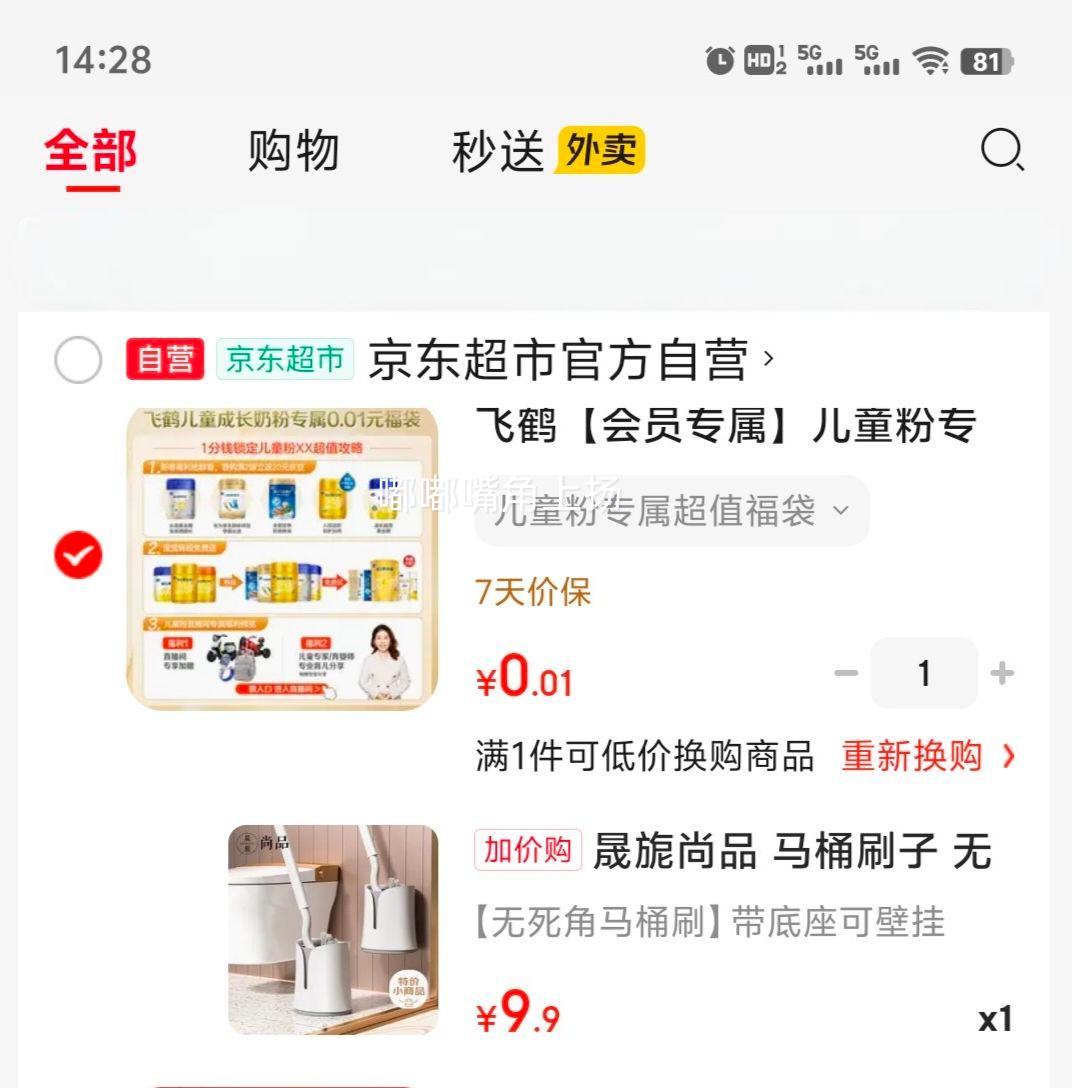Open the 飞鹤 儿童粉 product image

pyautogui.click(x=282, y=558)
